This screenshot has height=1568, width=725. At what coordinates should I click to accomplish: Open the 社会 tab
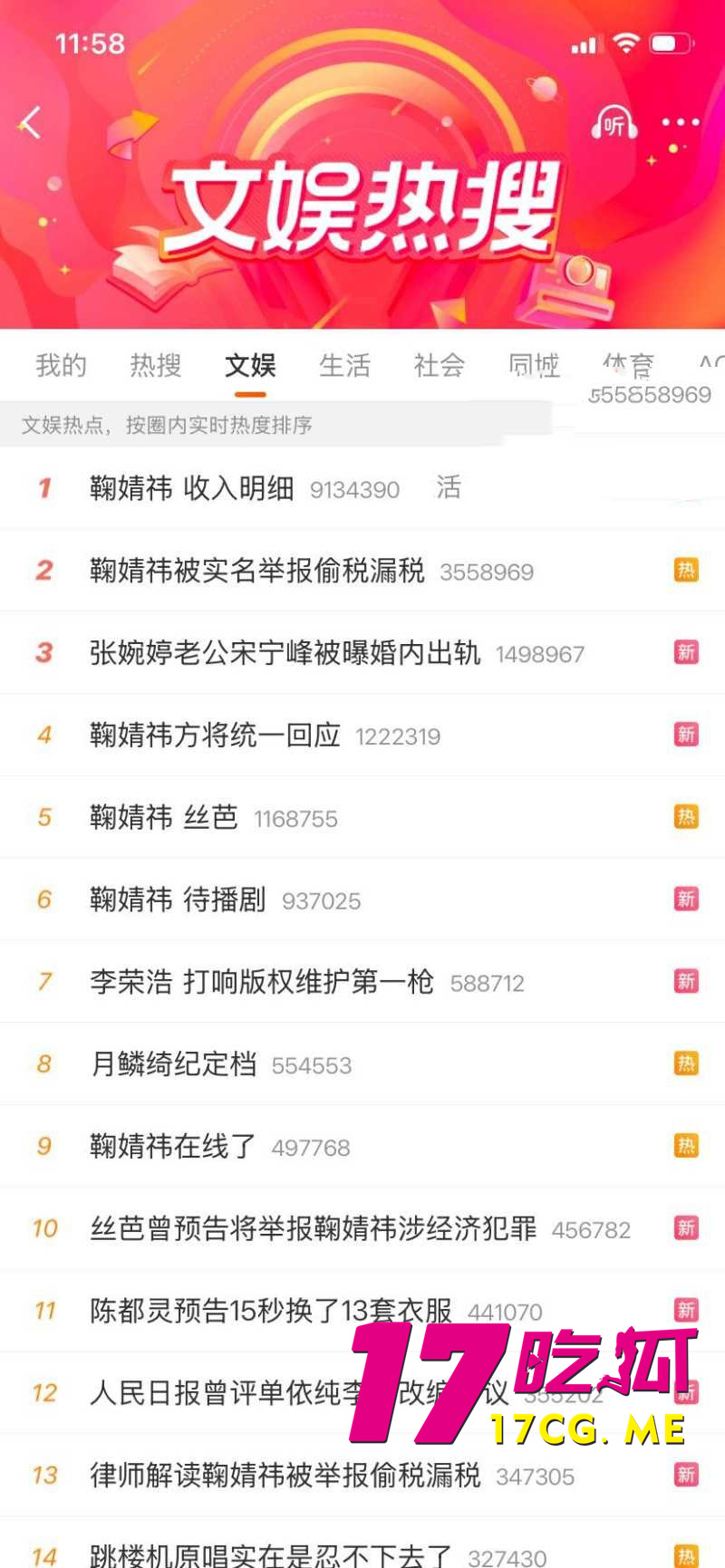(440, 365)
